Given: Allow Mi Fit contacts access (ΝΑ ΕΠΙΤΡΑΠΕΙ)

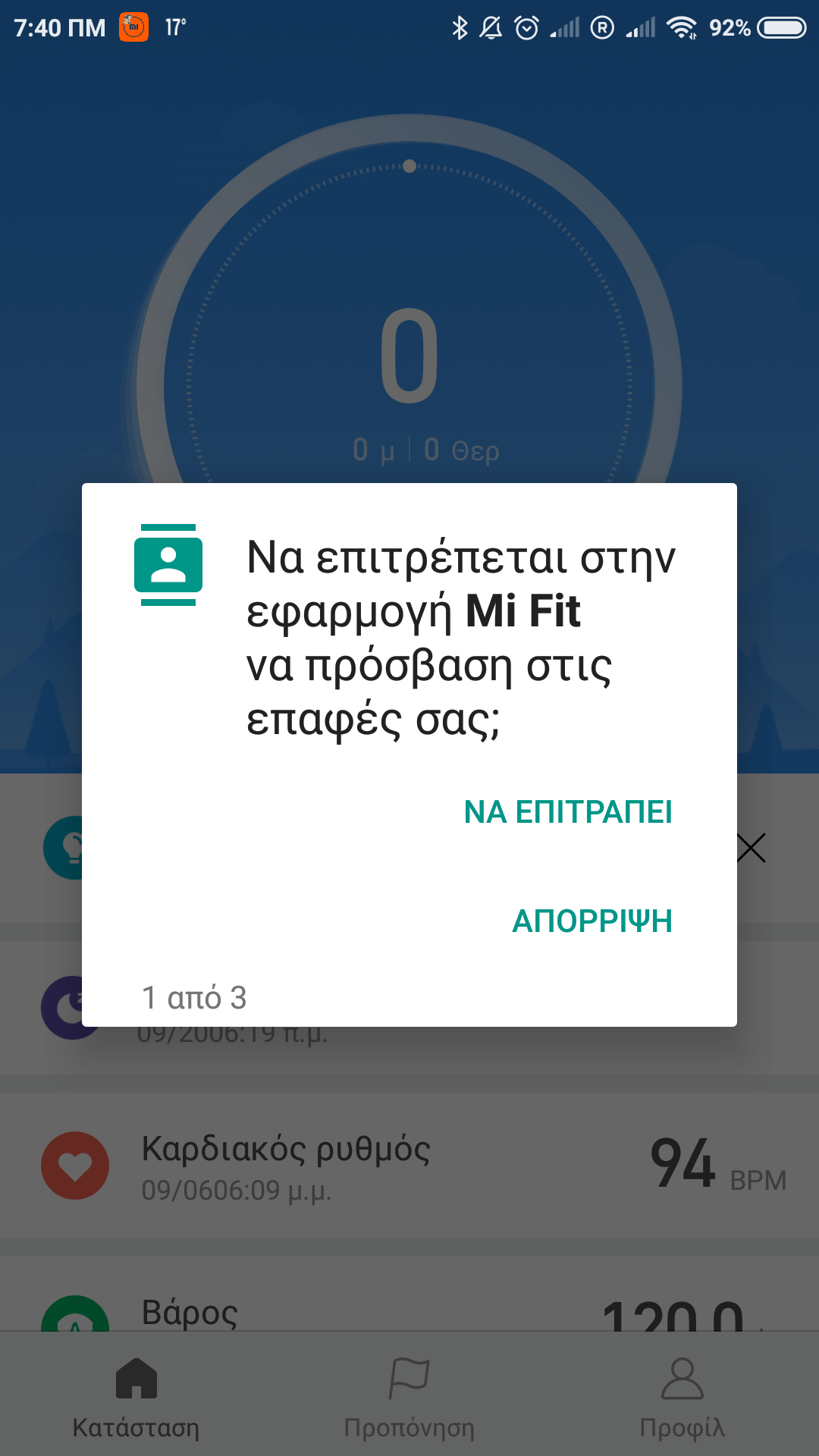Looking at the screenshot, I should [x=568, y=812].
